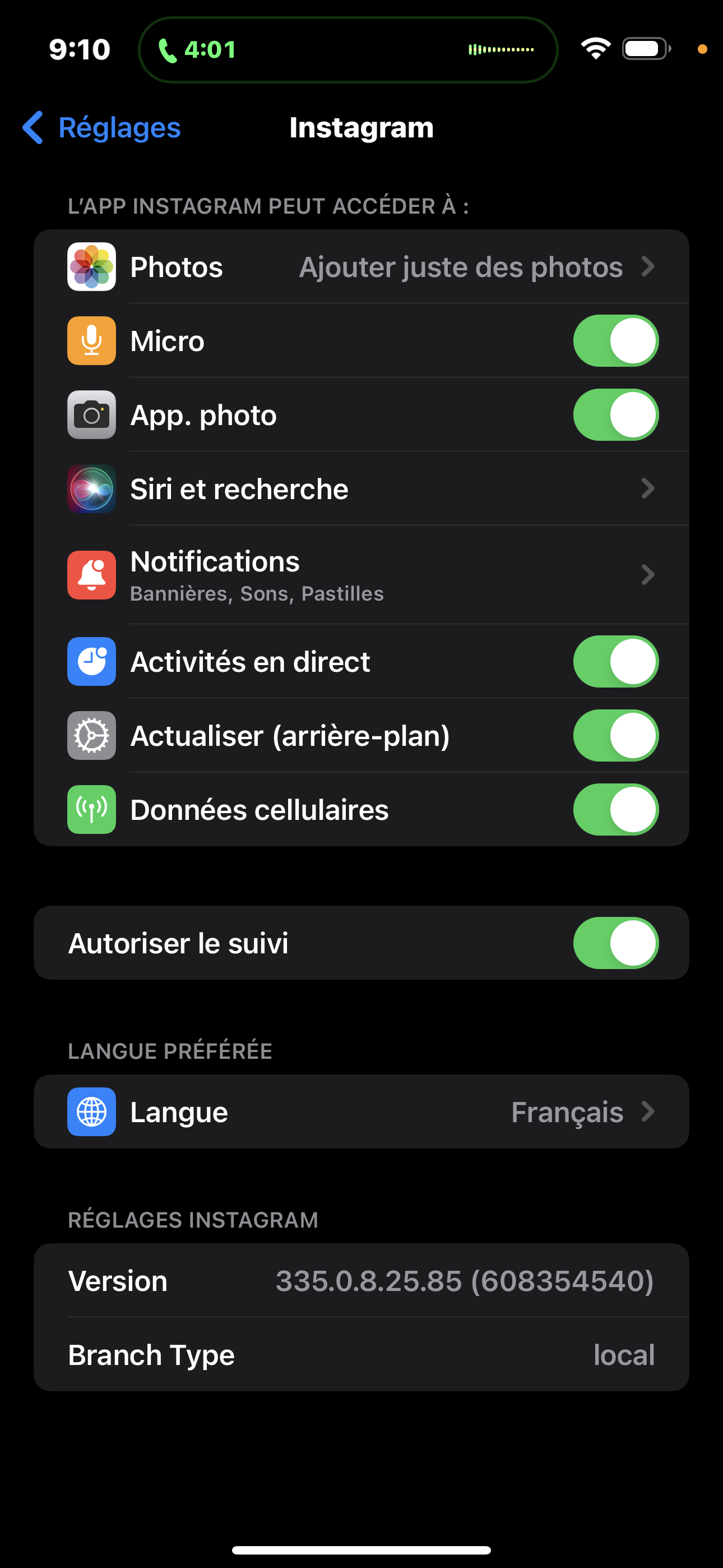Toggle Activités en direct off
The height and width of the screenshot is (1568, 723).
click(x=615, y=662)
